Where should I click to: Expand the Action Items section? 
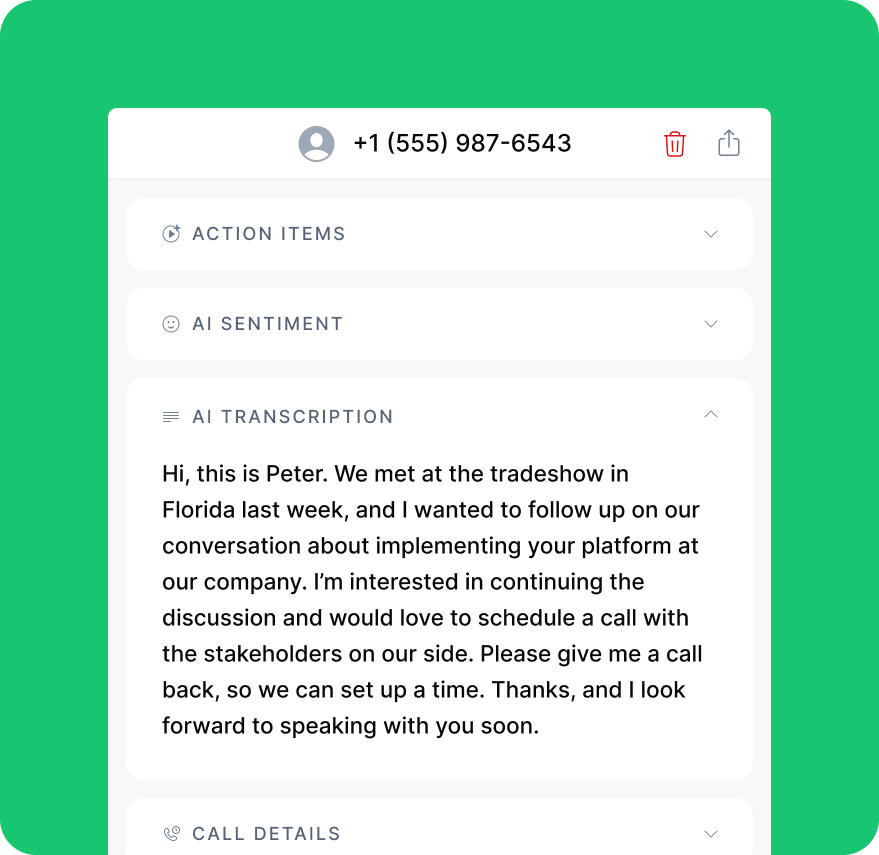click(710, 234)
